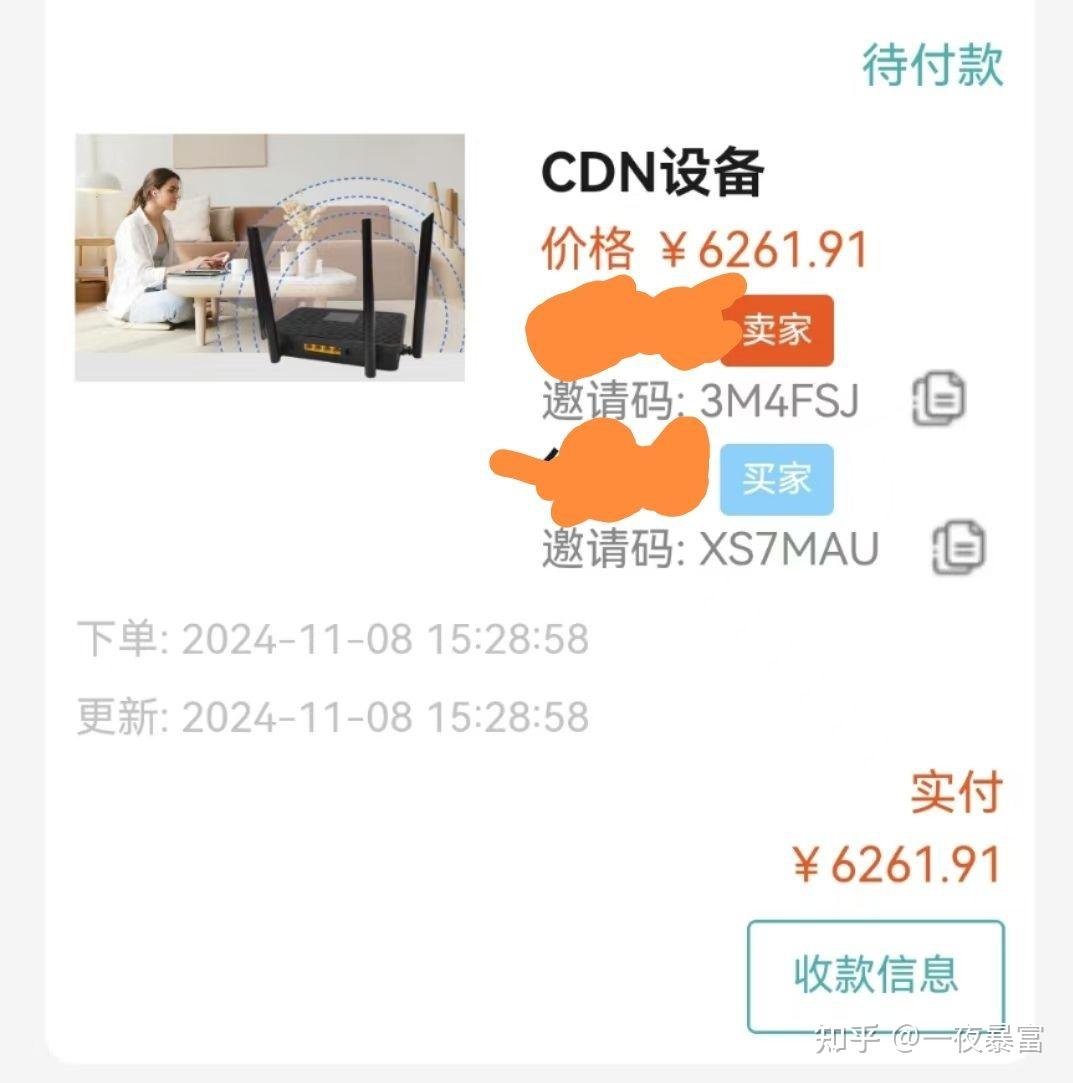The width and height of the screenshot is (1073, 1083).
Task: Tap the 更新 update timestamp line
Action: [x=330, y=714]
